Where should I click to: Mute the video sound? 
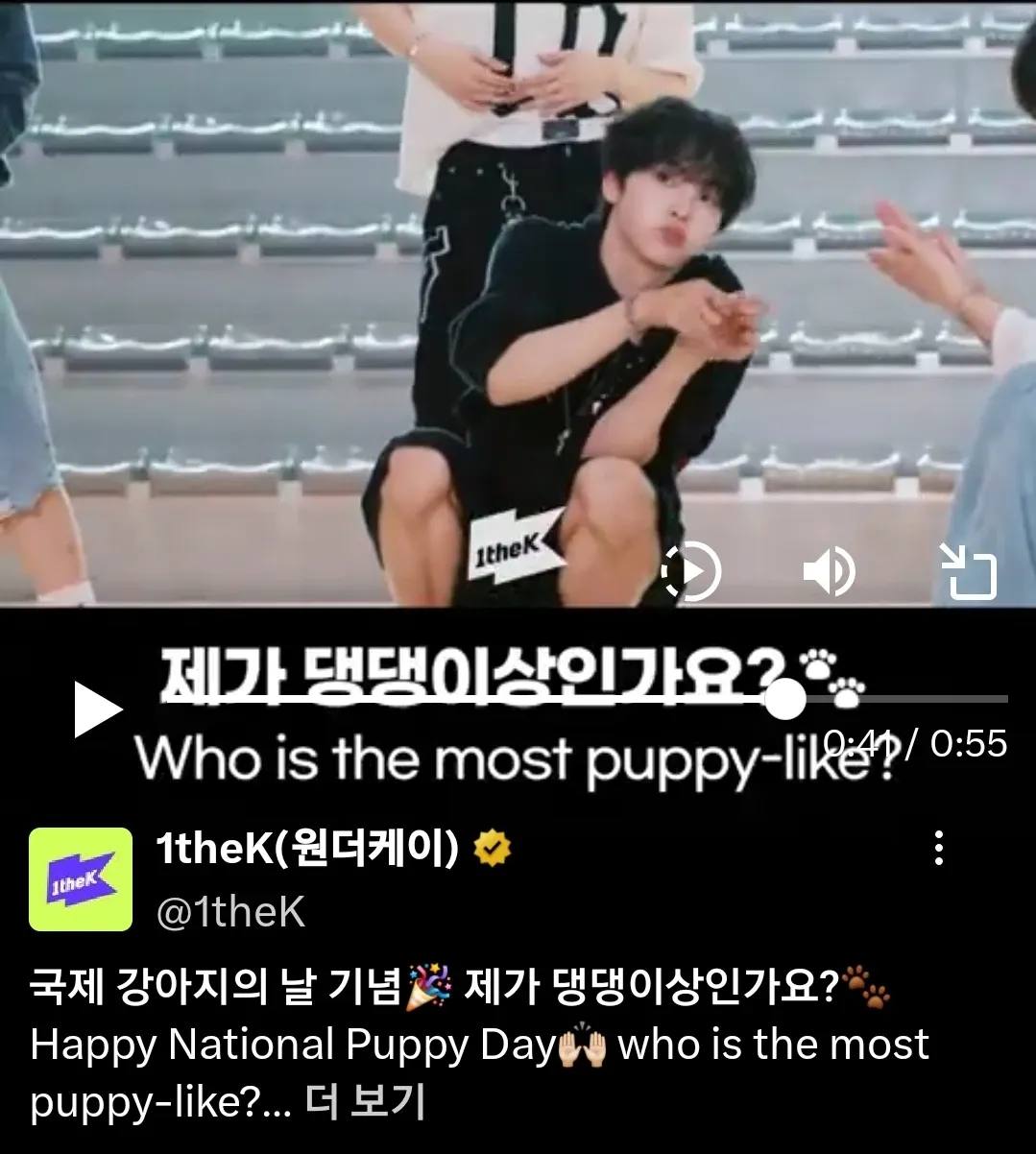point(829,573)
